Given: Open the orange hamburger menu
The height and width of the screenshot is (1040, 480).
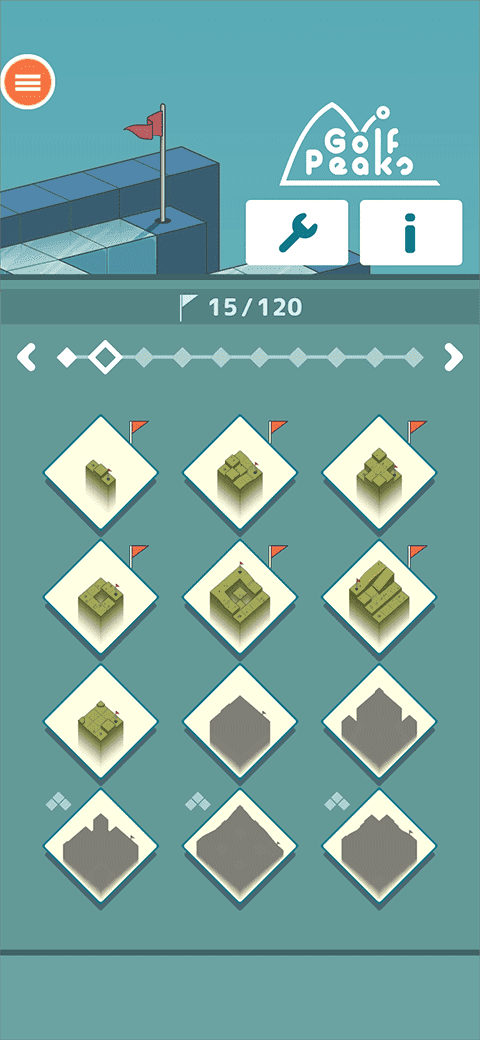Looking at the screenshot, I should 28,82.
